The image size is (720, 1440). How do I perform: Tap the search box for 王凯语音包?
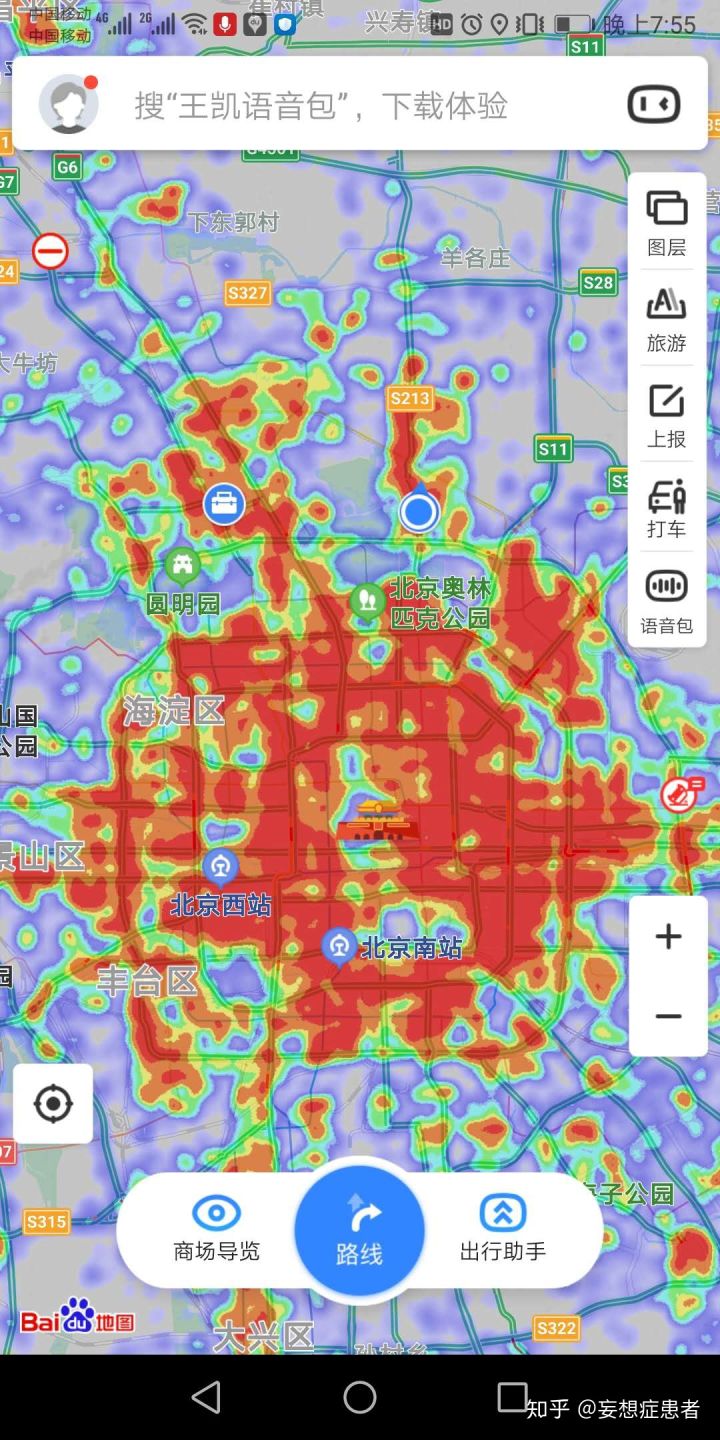320,106
